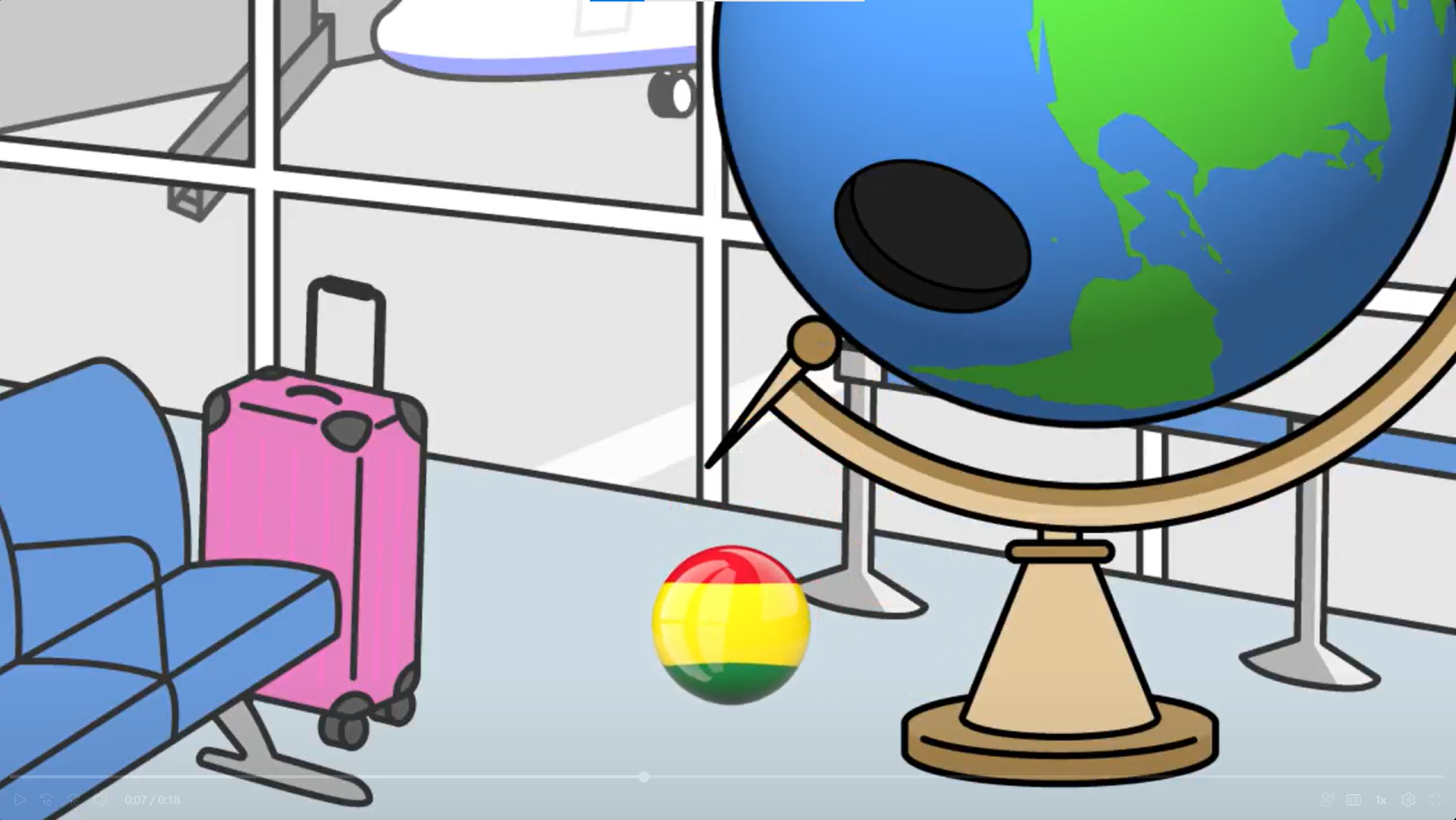
Task: Mute the video volume
Action: click(x=100, y=799)
